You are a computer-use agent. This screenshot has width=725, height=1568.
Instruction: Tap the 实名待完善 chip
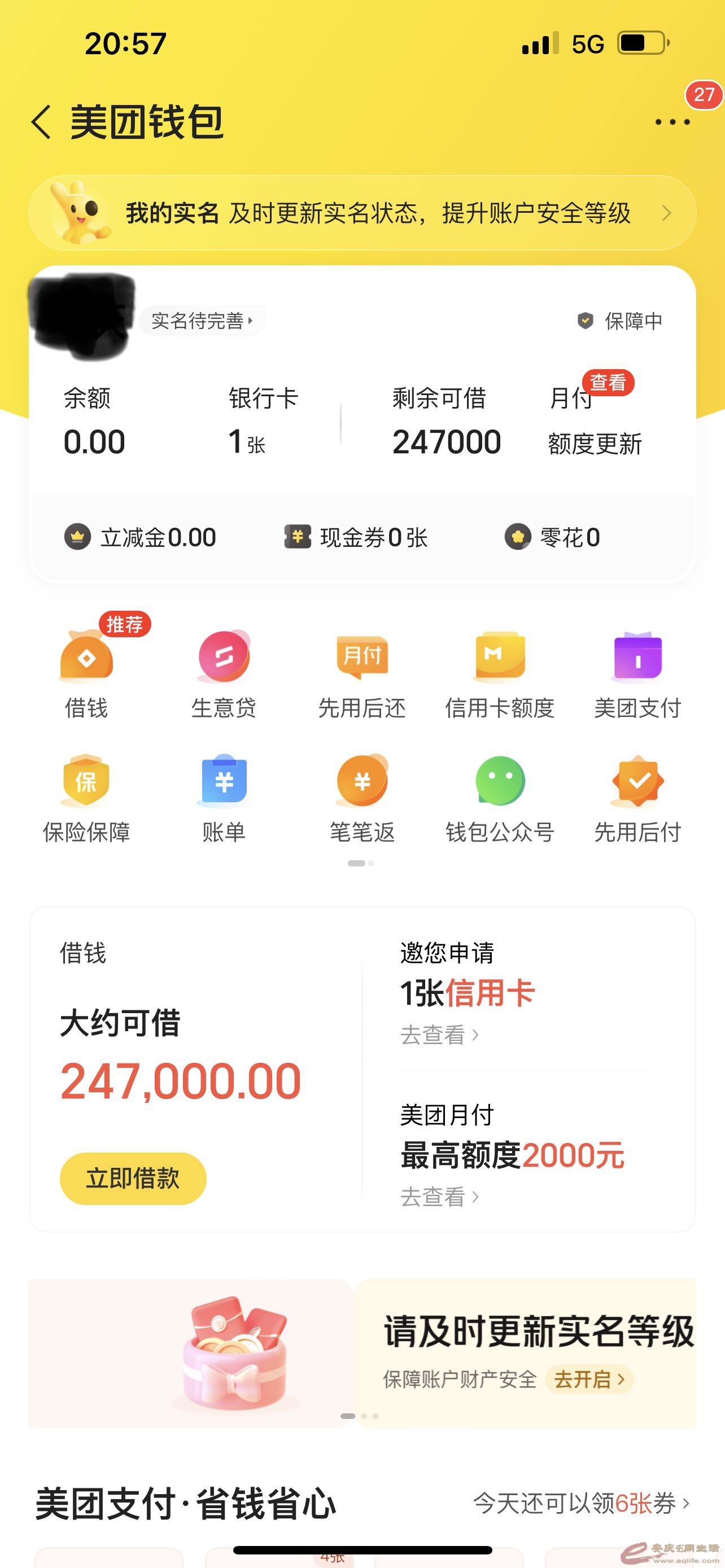[x=202, y=321]
